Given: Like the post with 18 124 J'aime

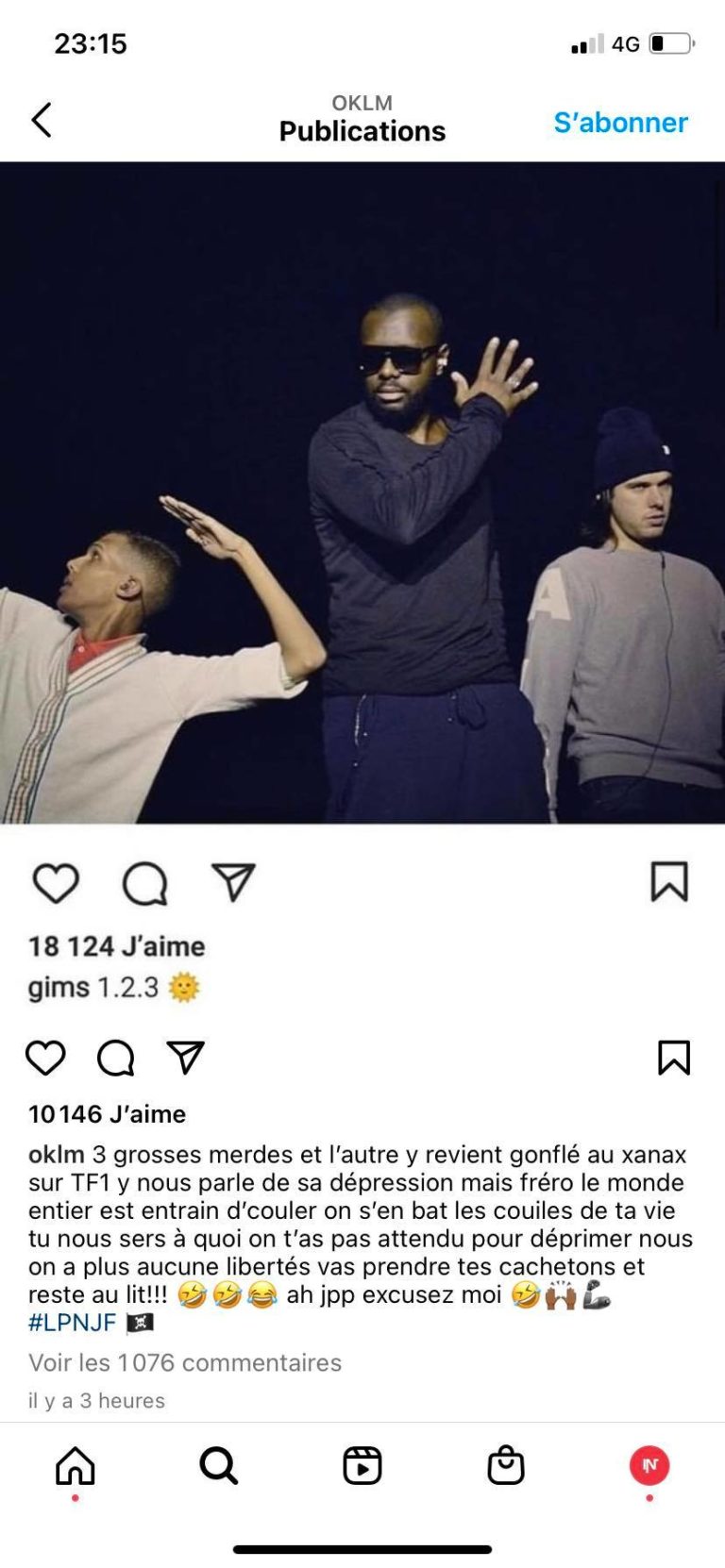Looking at the screenshot, I should [56, 883].
